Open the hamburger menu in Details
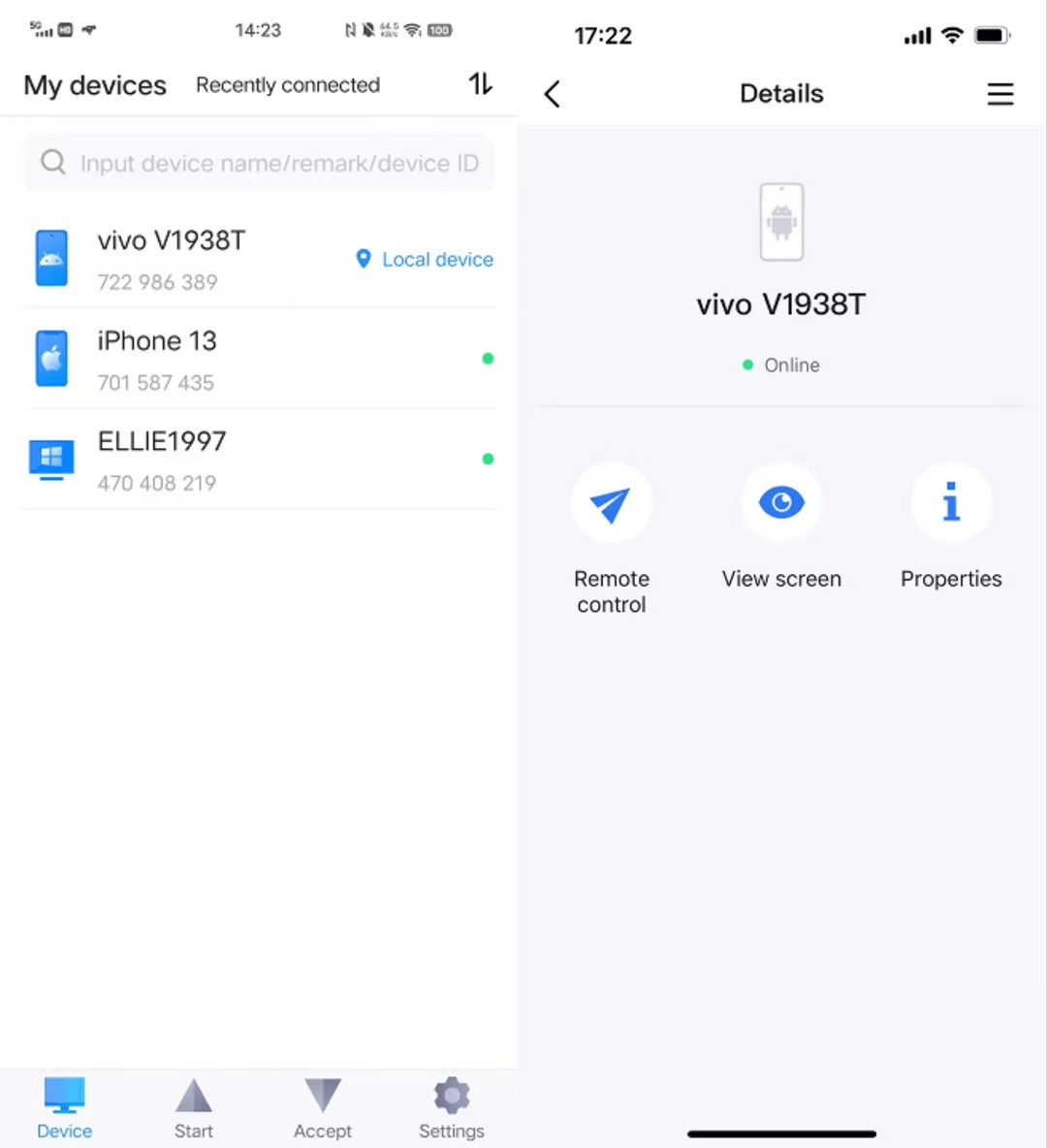This screenshot has height=1148, width=1047. [1000, 94]
